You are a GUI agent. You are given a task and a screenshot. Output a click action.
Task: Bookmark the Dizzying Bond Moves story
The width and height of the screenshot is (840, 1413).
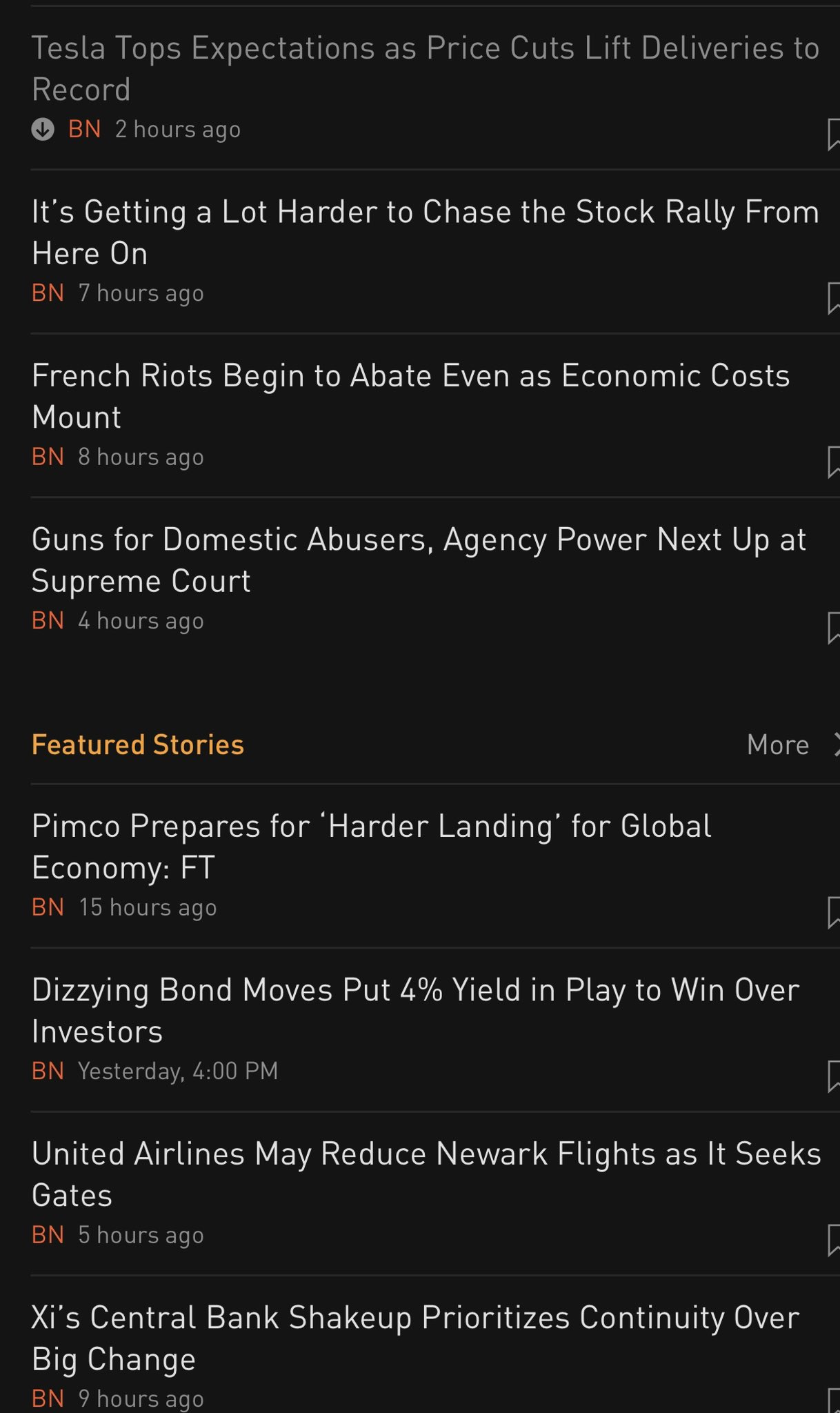[832, 1076]
